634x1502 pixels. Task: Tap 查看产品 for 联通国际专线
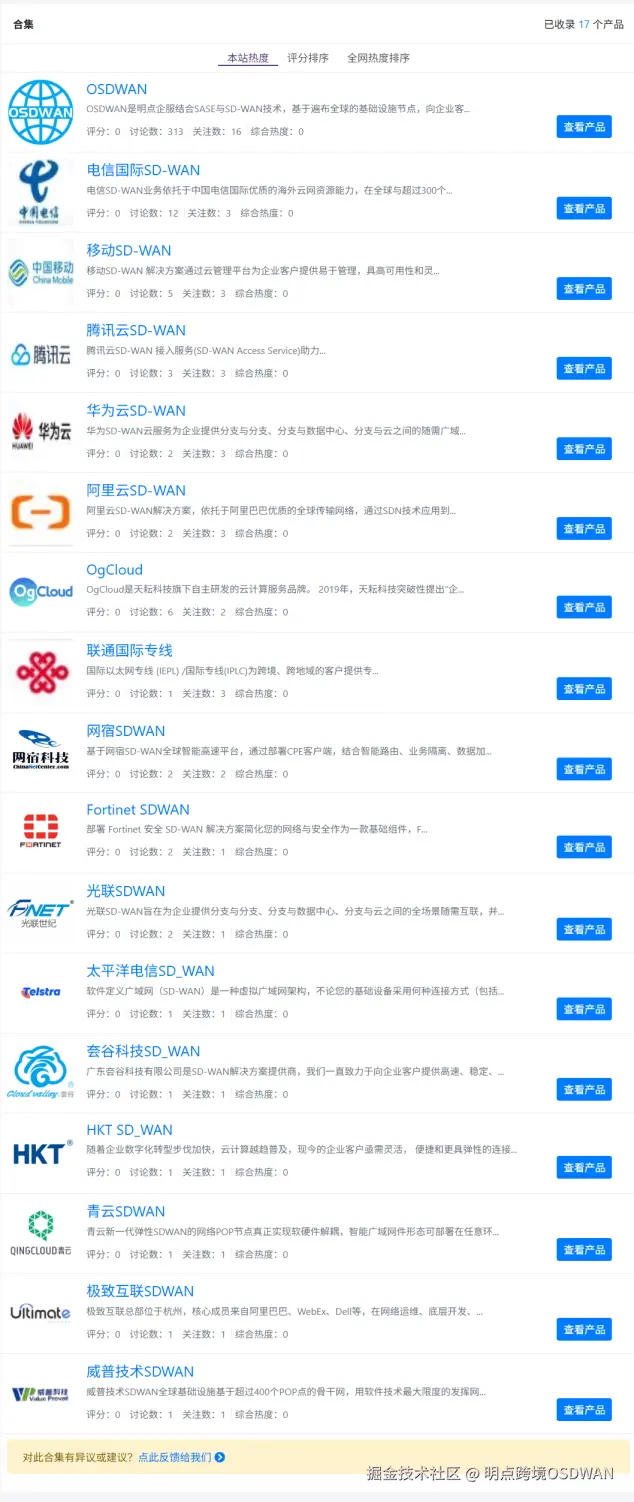coord(584,689)
